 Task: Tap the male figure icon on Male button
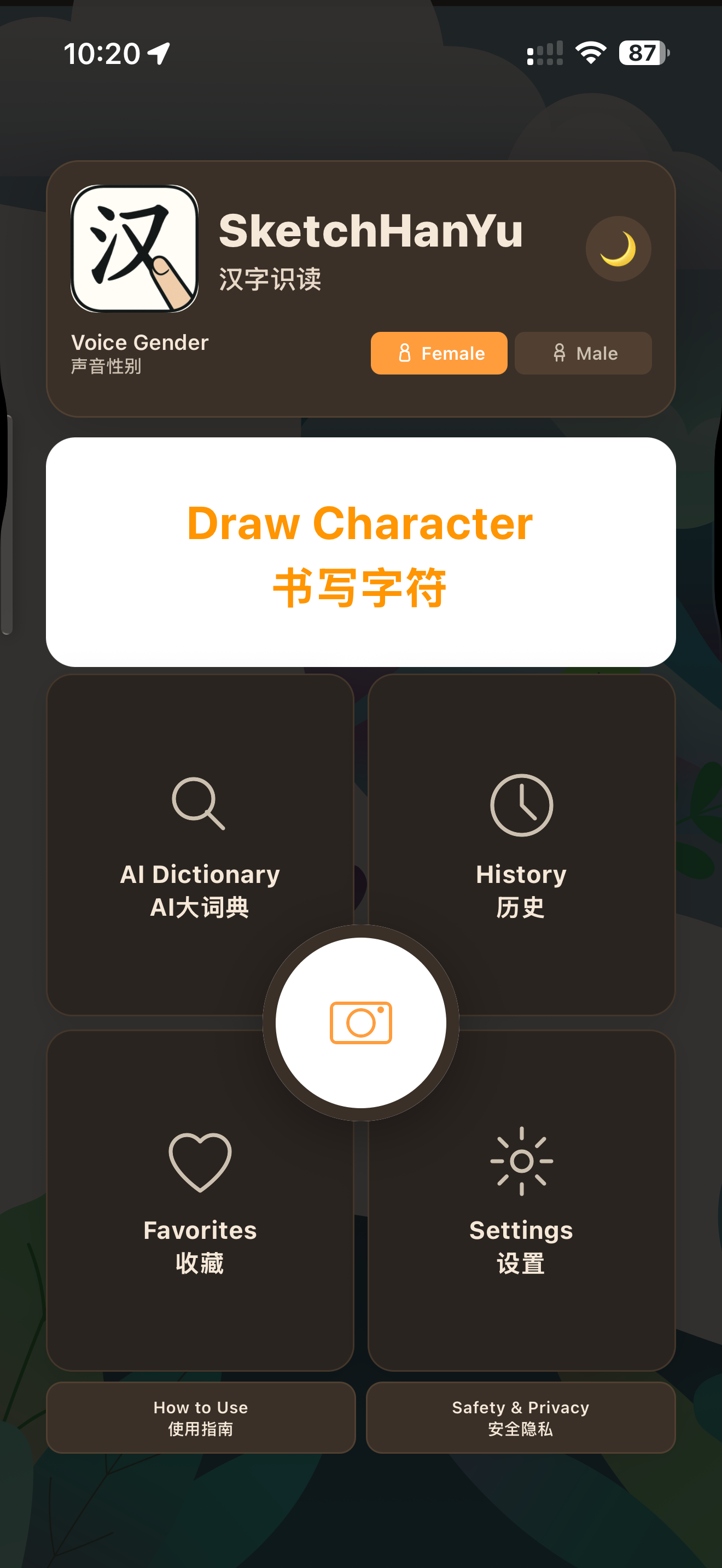[560, 353]
